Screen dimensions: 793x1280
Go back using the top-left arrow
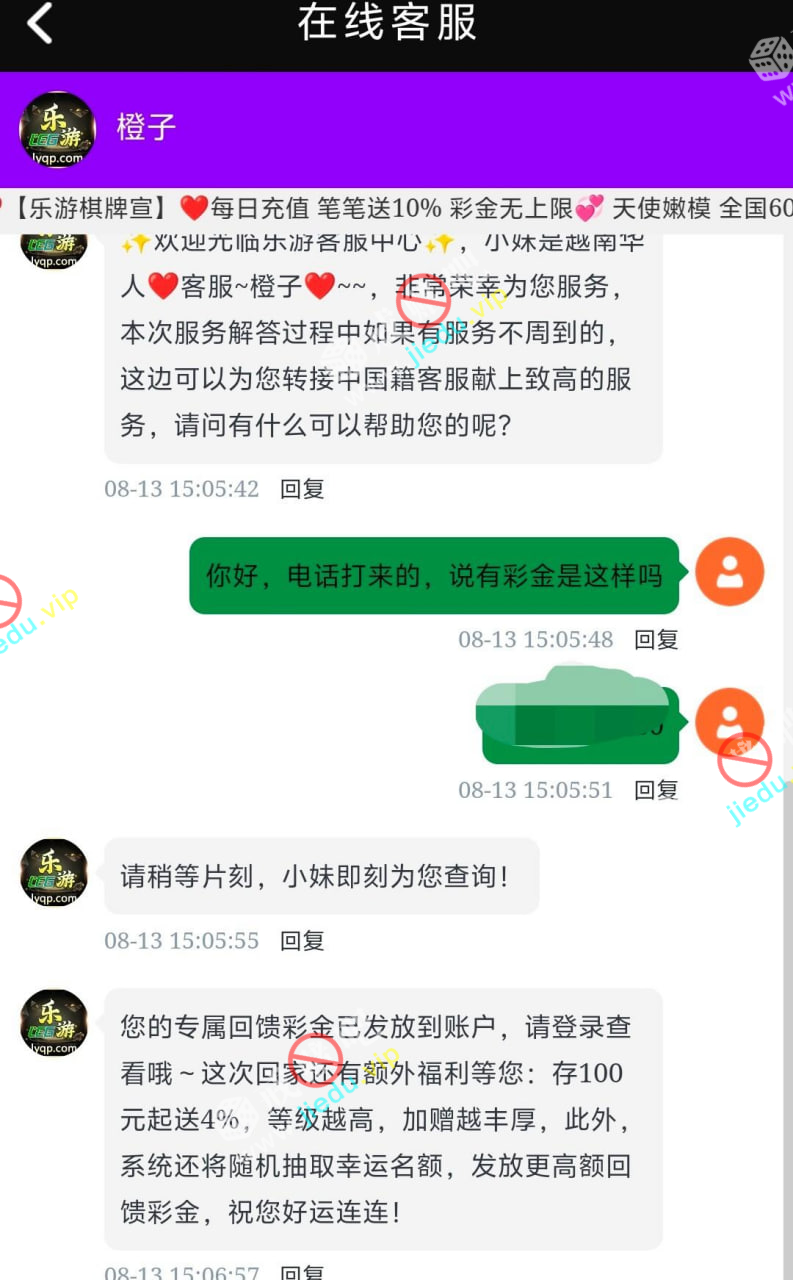(x=40, y=24)
